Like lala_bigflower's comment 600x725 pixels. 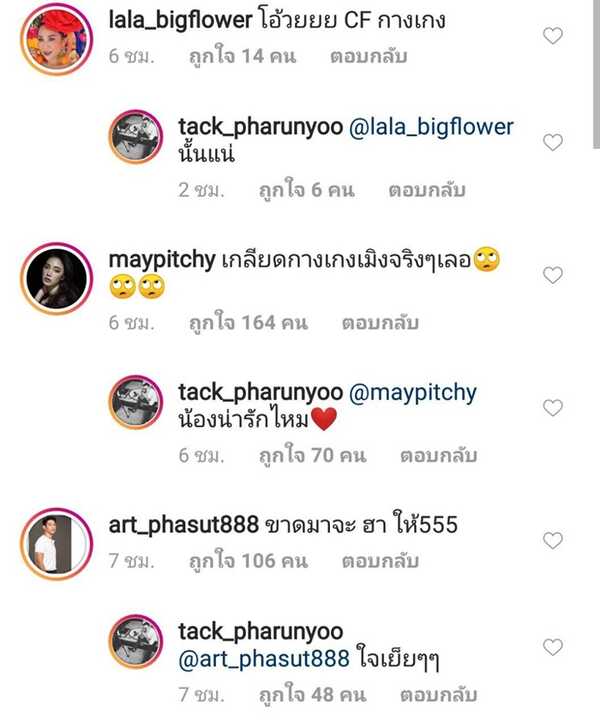tap(551, 36)
